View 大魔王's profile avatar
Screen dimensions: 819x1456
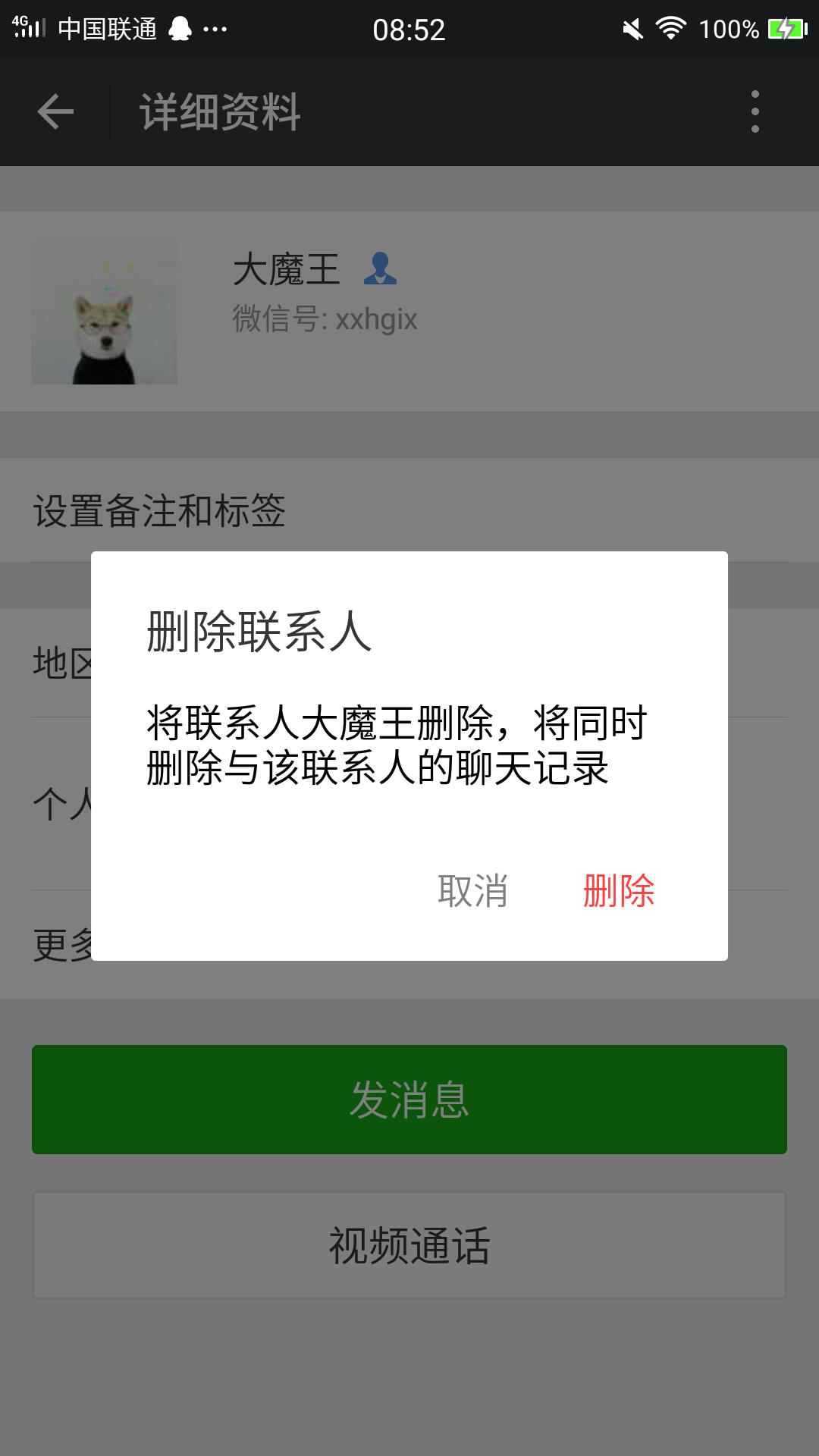click(105, 312)
